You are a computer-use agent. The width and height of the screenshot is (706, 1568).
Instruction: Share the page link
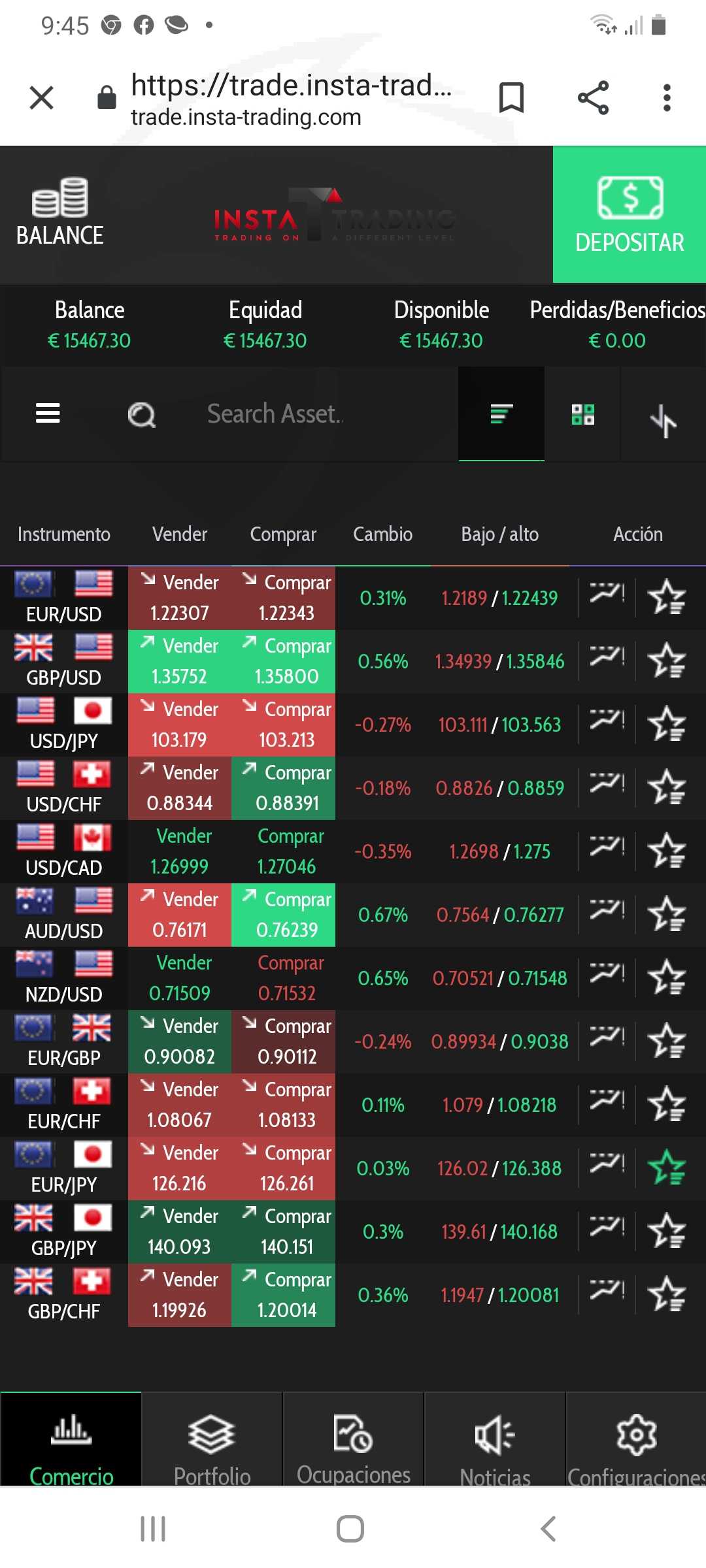coord(593,98)
